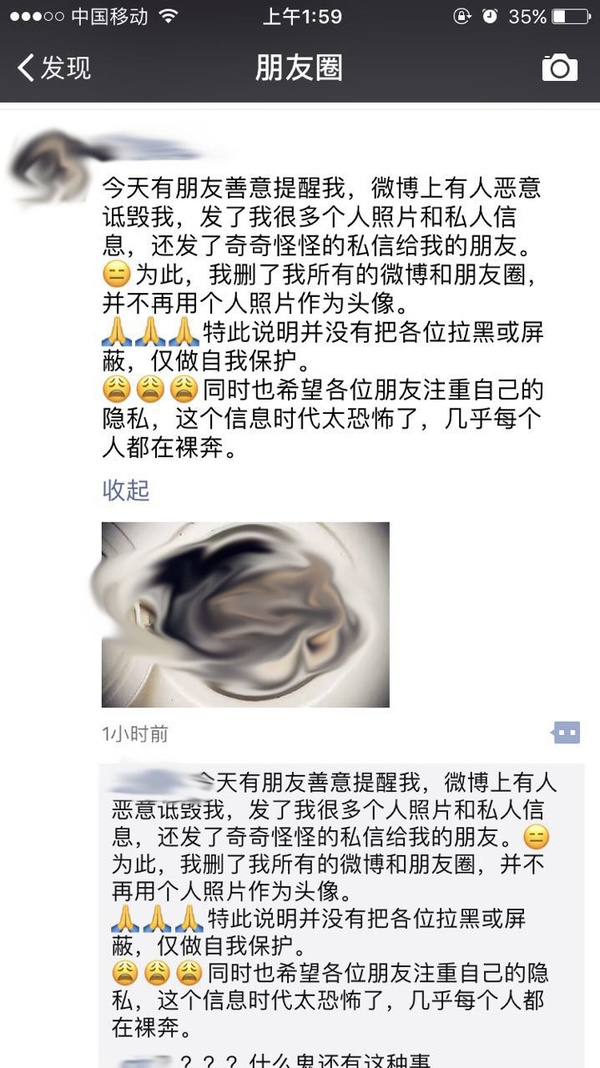Open the blurred photo attached to the post
This screenshot has height=1068, width=600.
245,614
